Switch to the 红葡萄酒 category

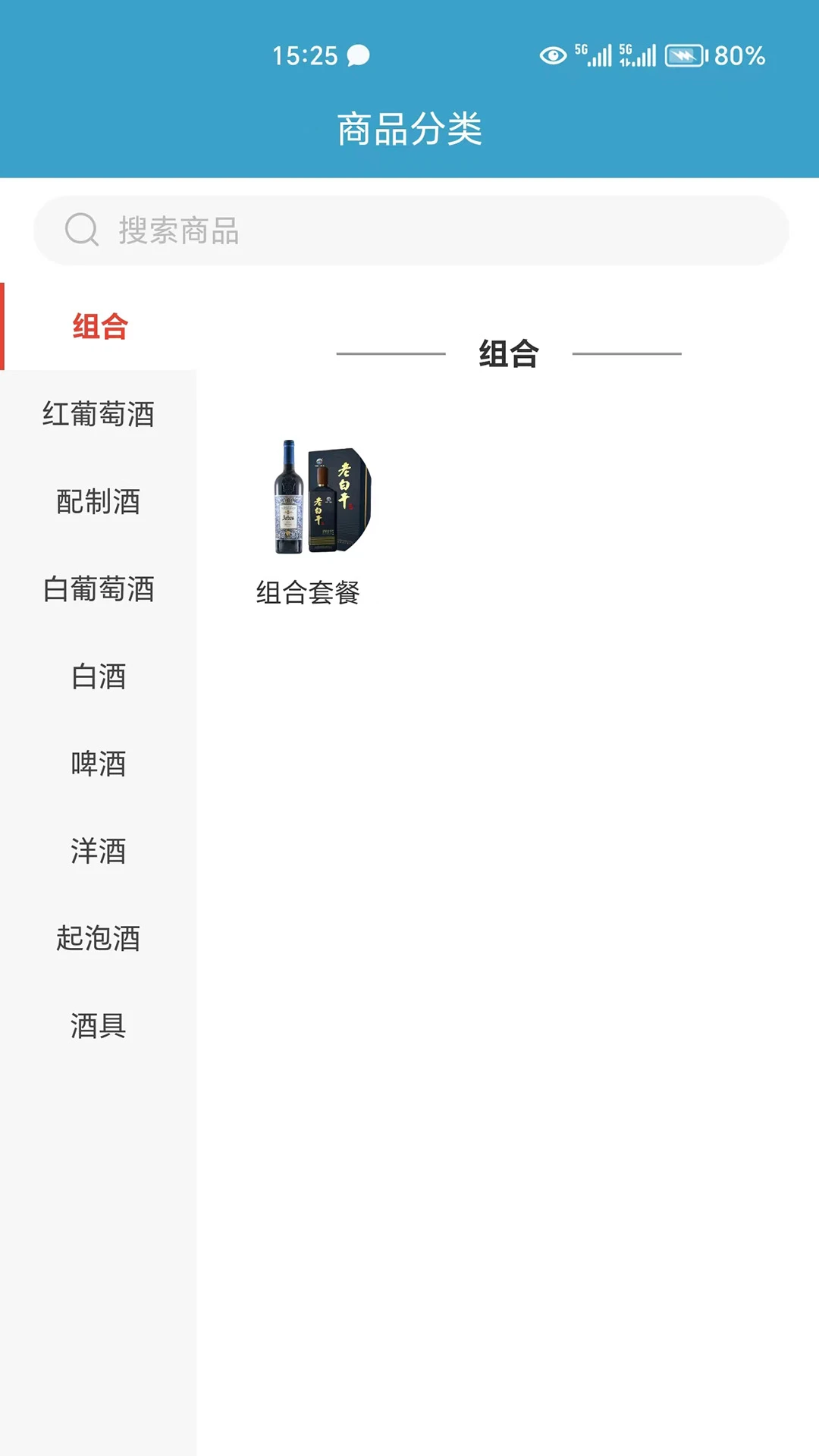tap(99, 414)
